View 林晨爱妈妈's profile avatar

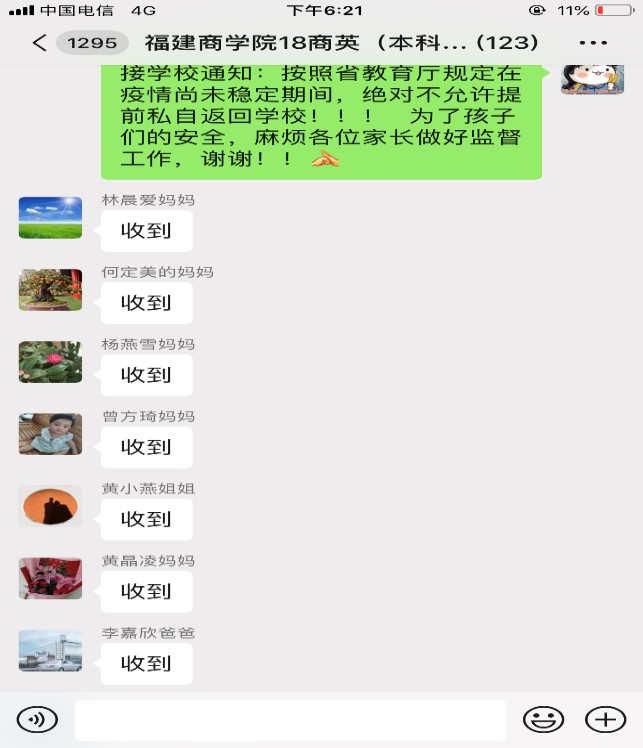point(50,217)
